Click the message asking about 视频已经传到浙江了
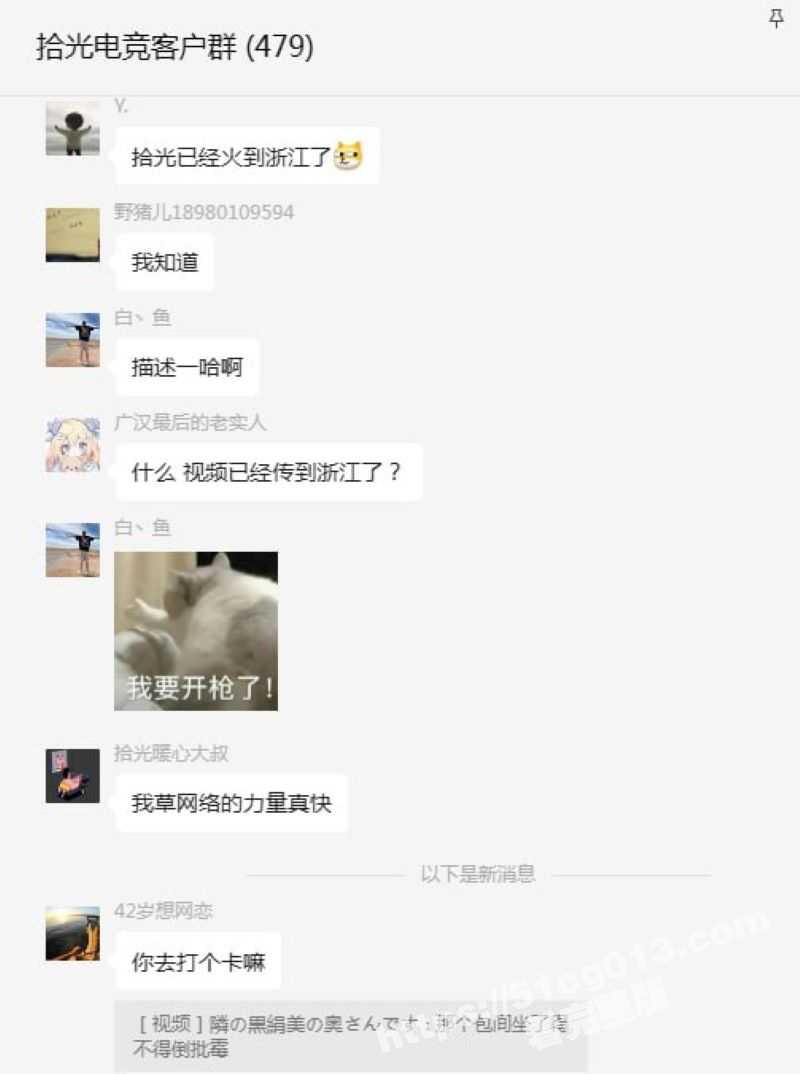Viewport: 800px width, 1074px height. (270, 472)
